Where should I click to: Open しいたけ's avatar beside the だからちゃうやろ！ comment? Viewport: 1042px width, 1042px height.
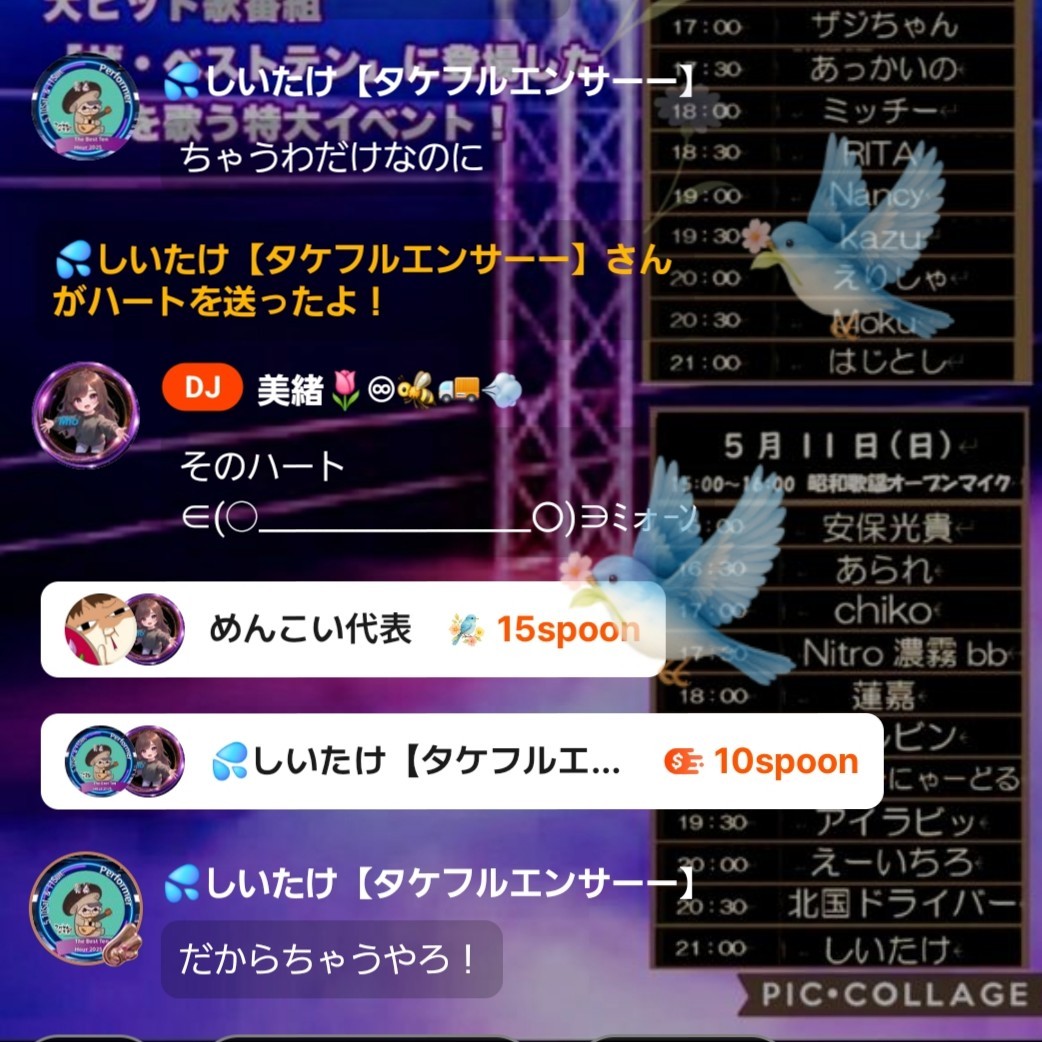click(x=85, y=910)
